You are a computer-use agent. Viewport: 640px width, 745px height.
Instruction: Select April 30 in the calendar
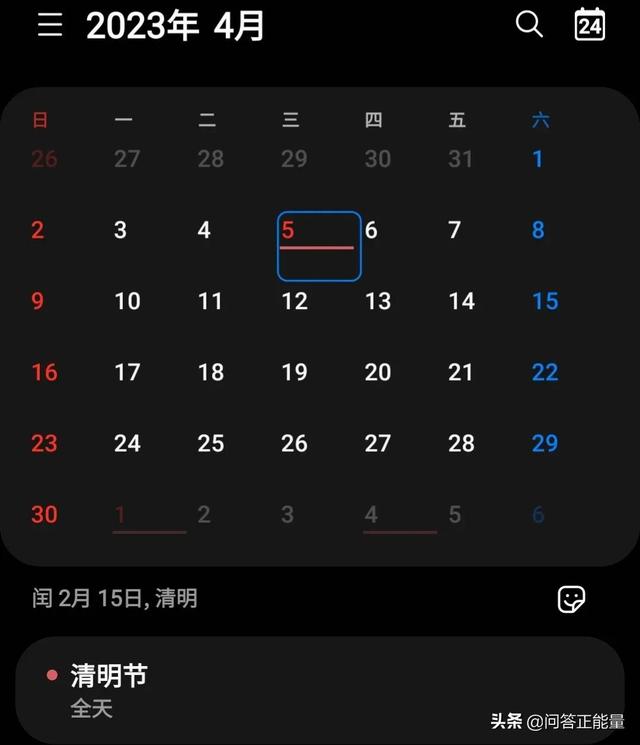click(x=44, y=514)
